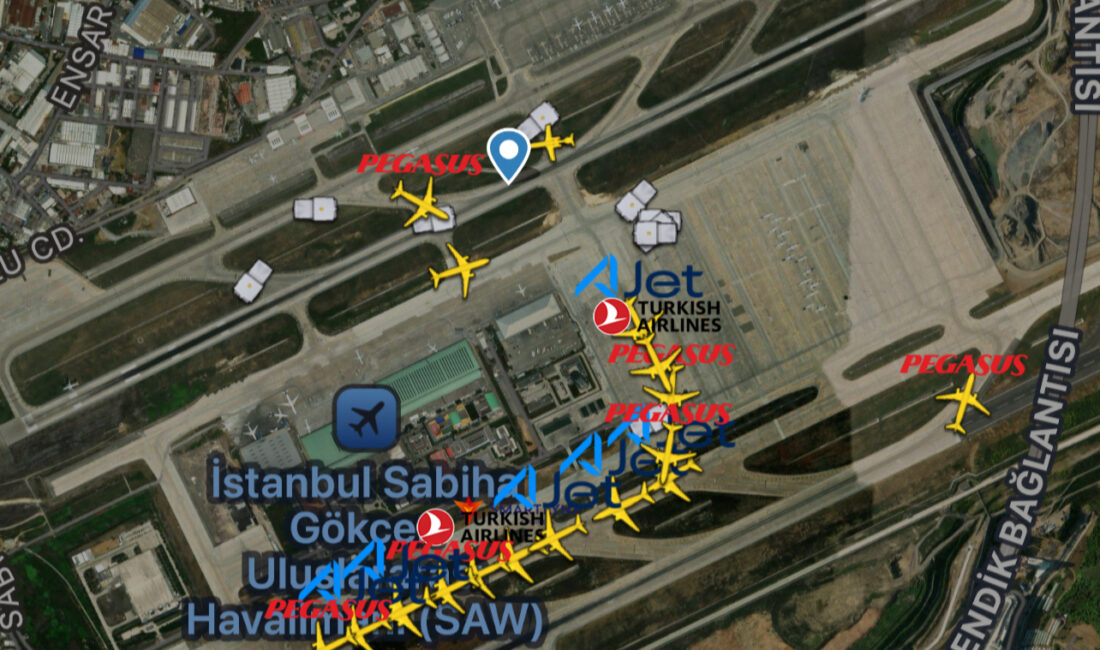The width and height of the screenshot is (1100, 650).
Task: Select the yellow aircraft beside the blue pin
Action: [x=551, y=142]
